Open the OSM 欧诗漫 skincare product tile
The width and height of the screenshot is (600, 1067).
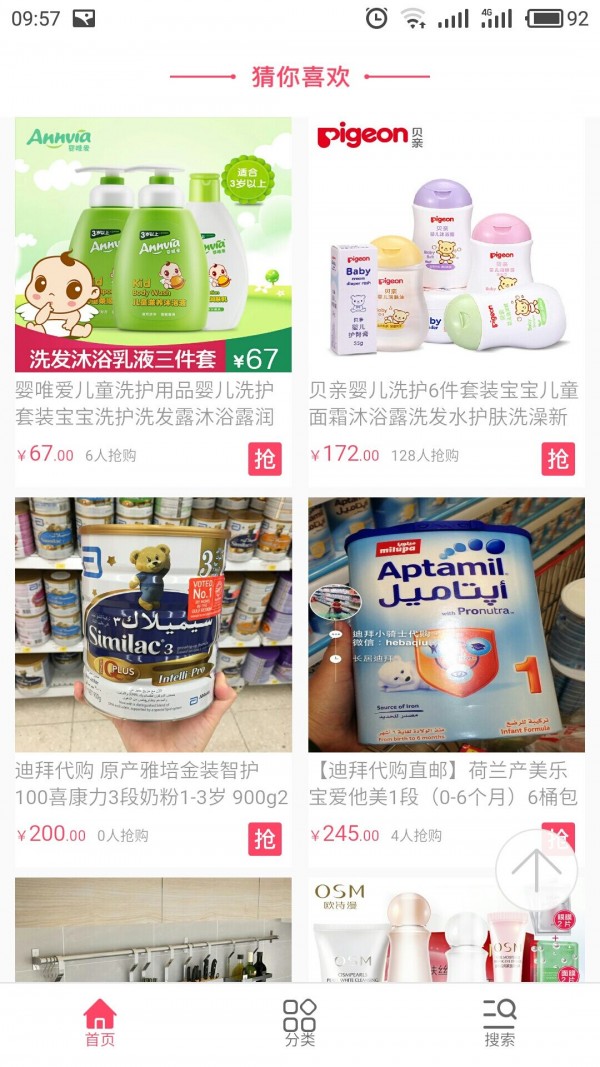click(446, 930)
